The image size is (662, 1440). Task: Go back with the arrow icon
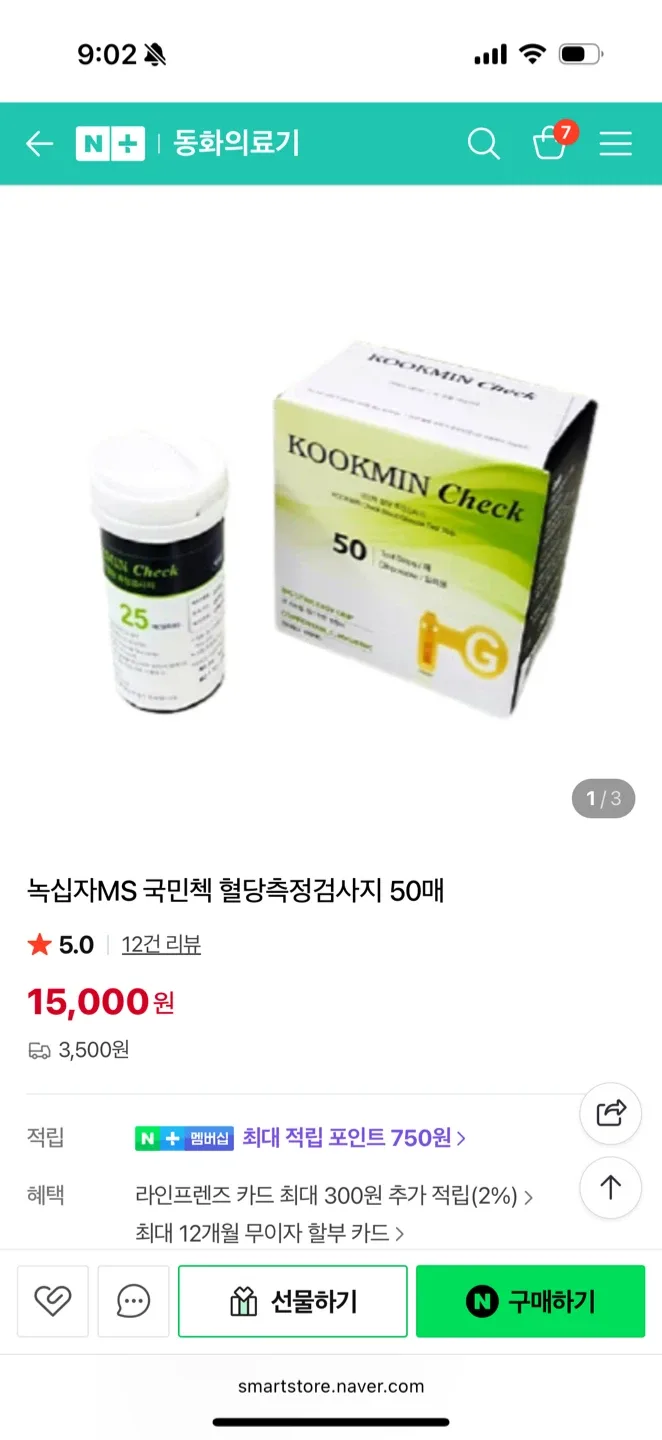pos(39,144)
